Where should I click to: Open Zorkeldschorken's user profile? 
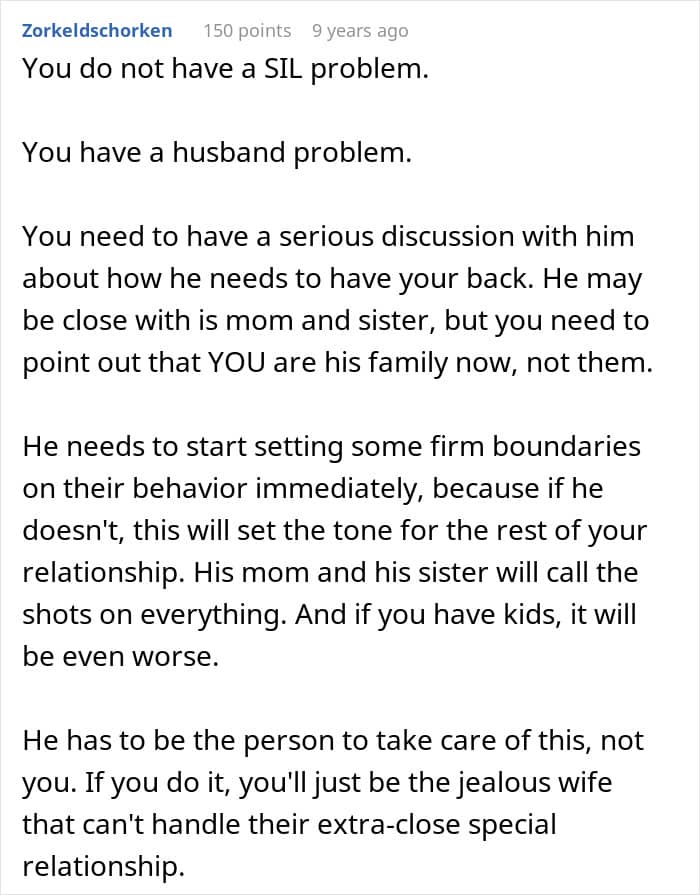click(x=97, y=30)
